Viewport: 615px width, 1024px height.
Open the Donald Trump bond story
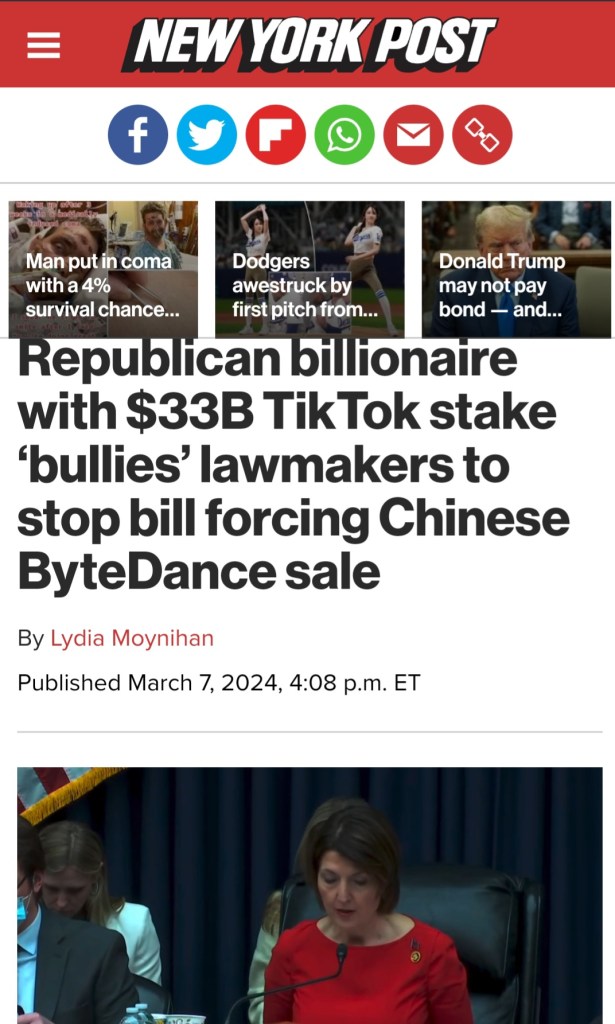tap(515, 269)
